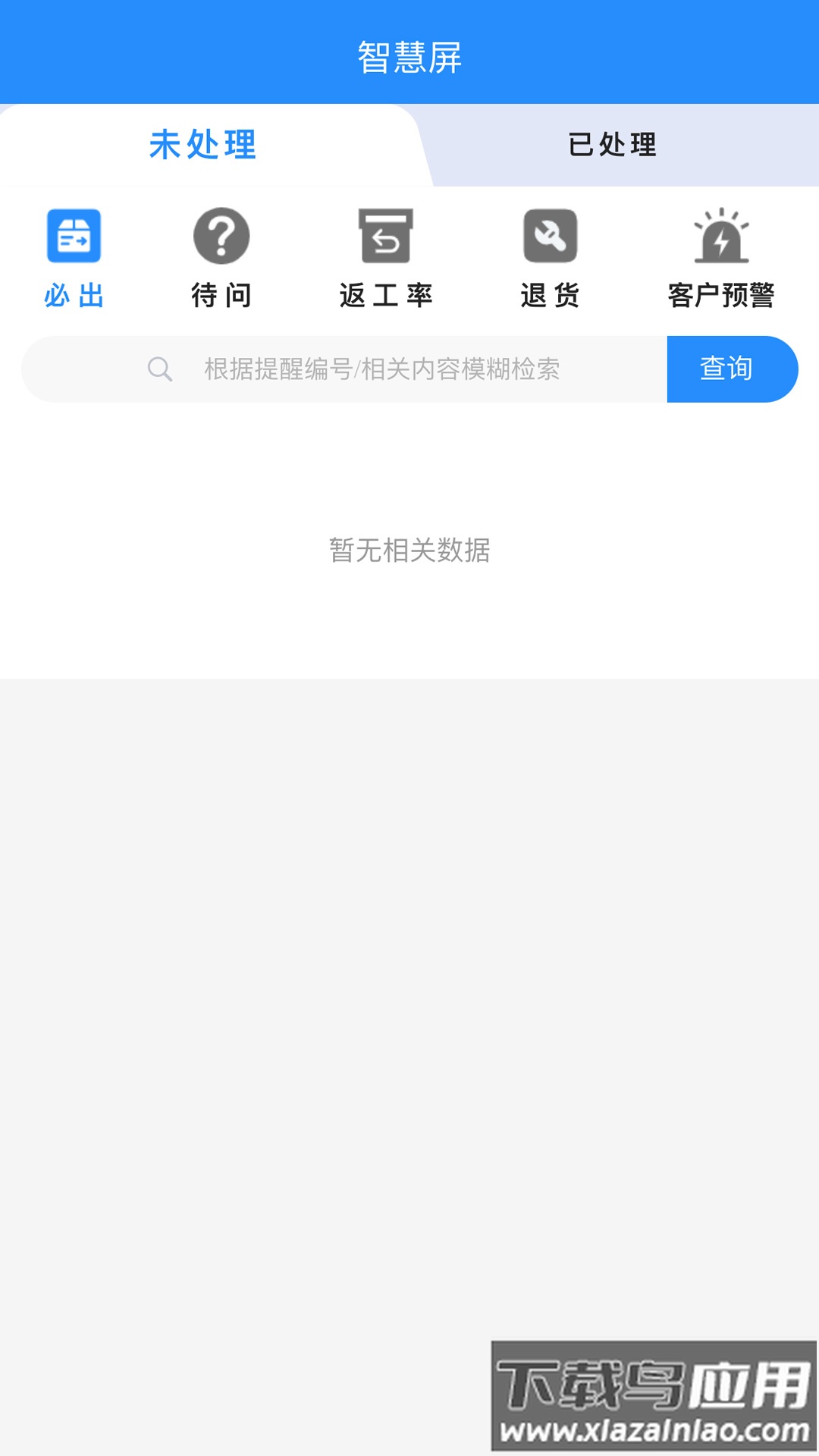Screen dimensions: 819x1456
Task: Select the 必出 category
Action: [74, 258]
